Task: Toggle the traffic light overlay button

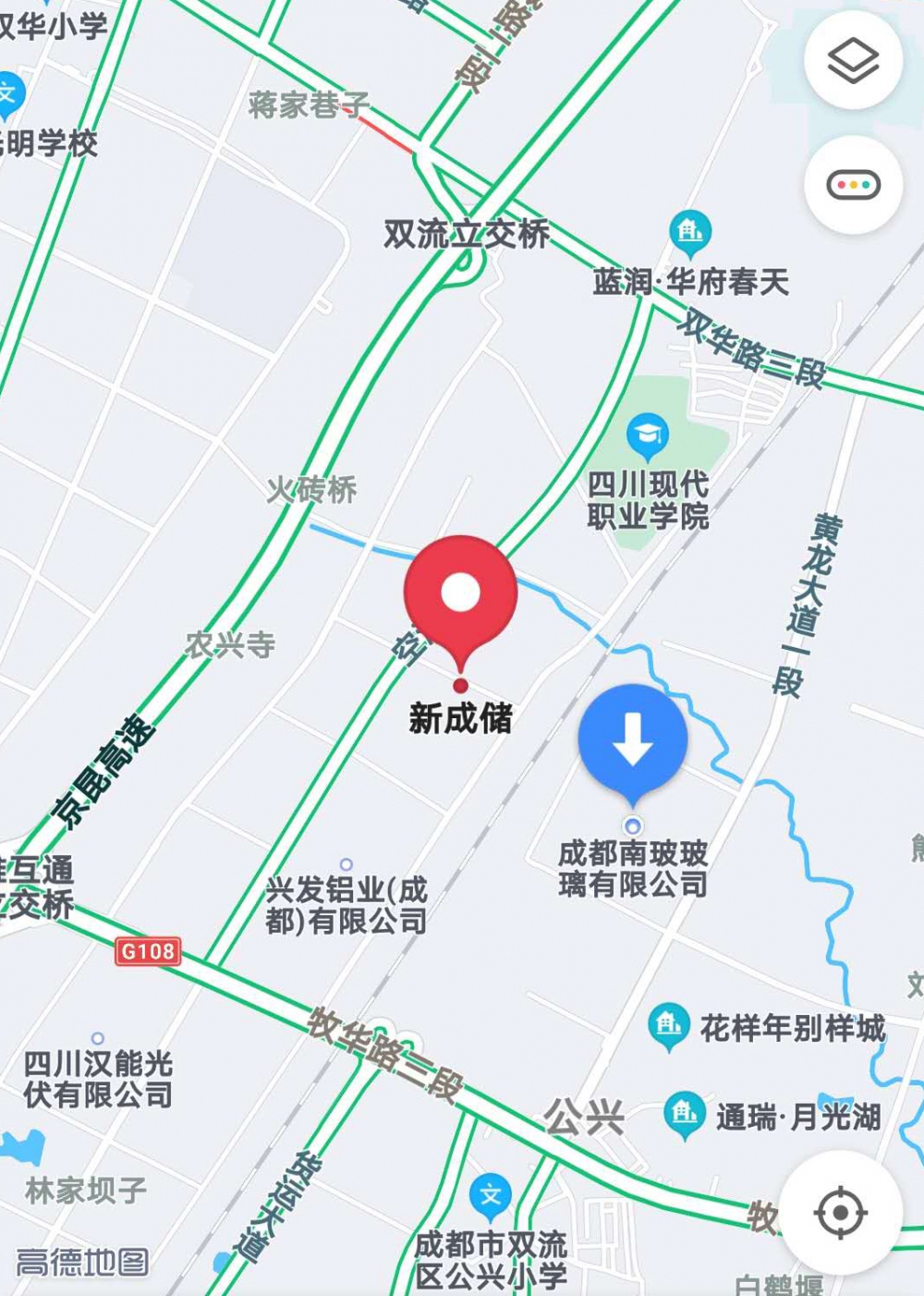Action: [x=853, y=185]
